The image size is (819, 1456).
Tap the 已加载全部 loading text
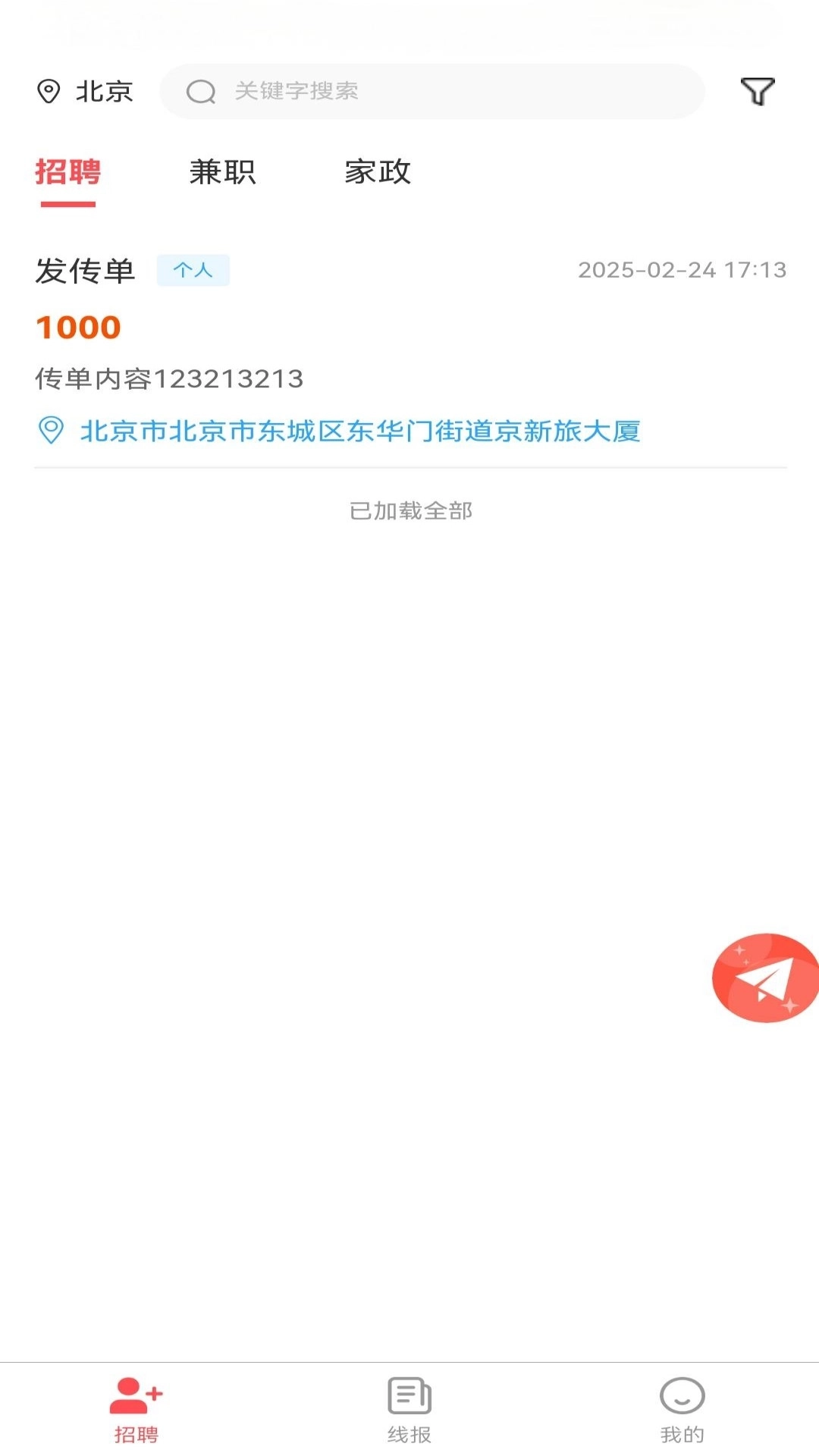pyautogui.click(x=409, y=512)
